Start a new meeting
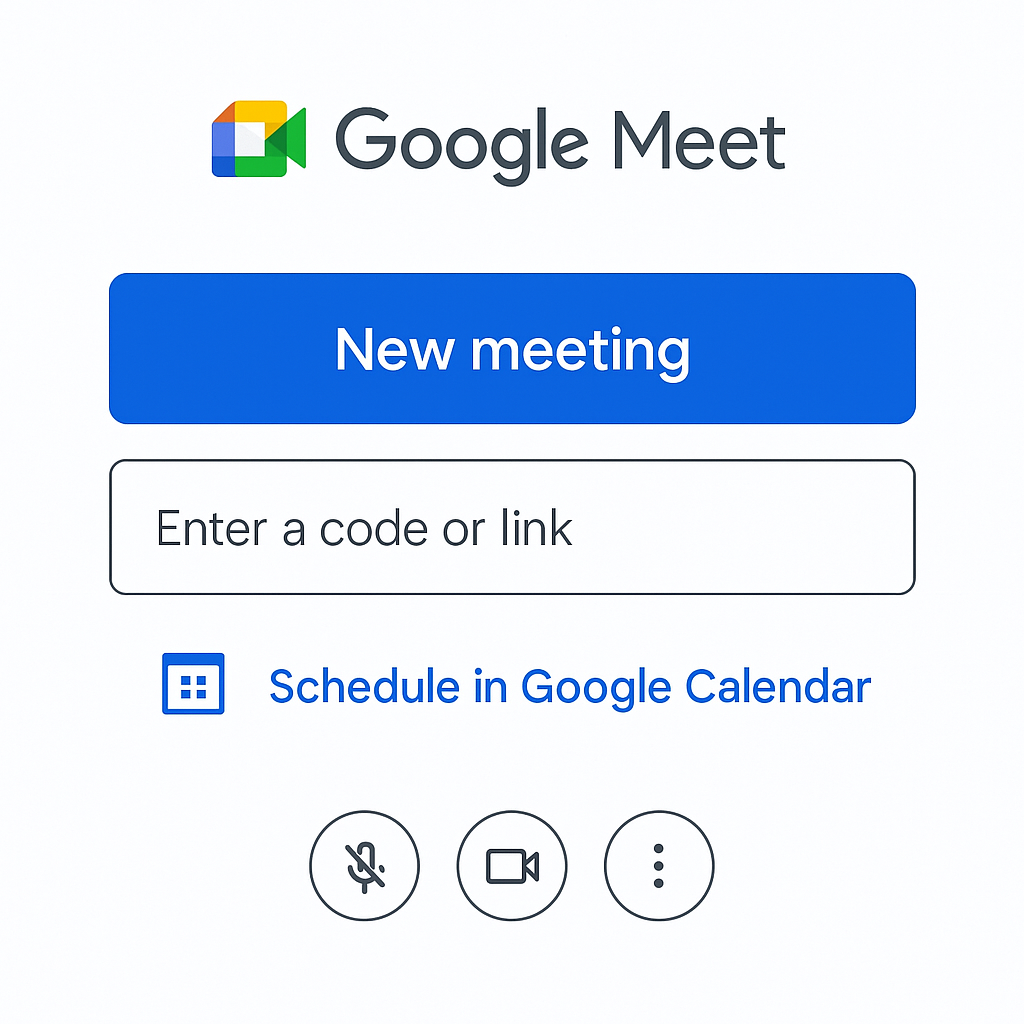Viewport: 1024px width, 1024px height. [x=512, y=348]
